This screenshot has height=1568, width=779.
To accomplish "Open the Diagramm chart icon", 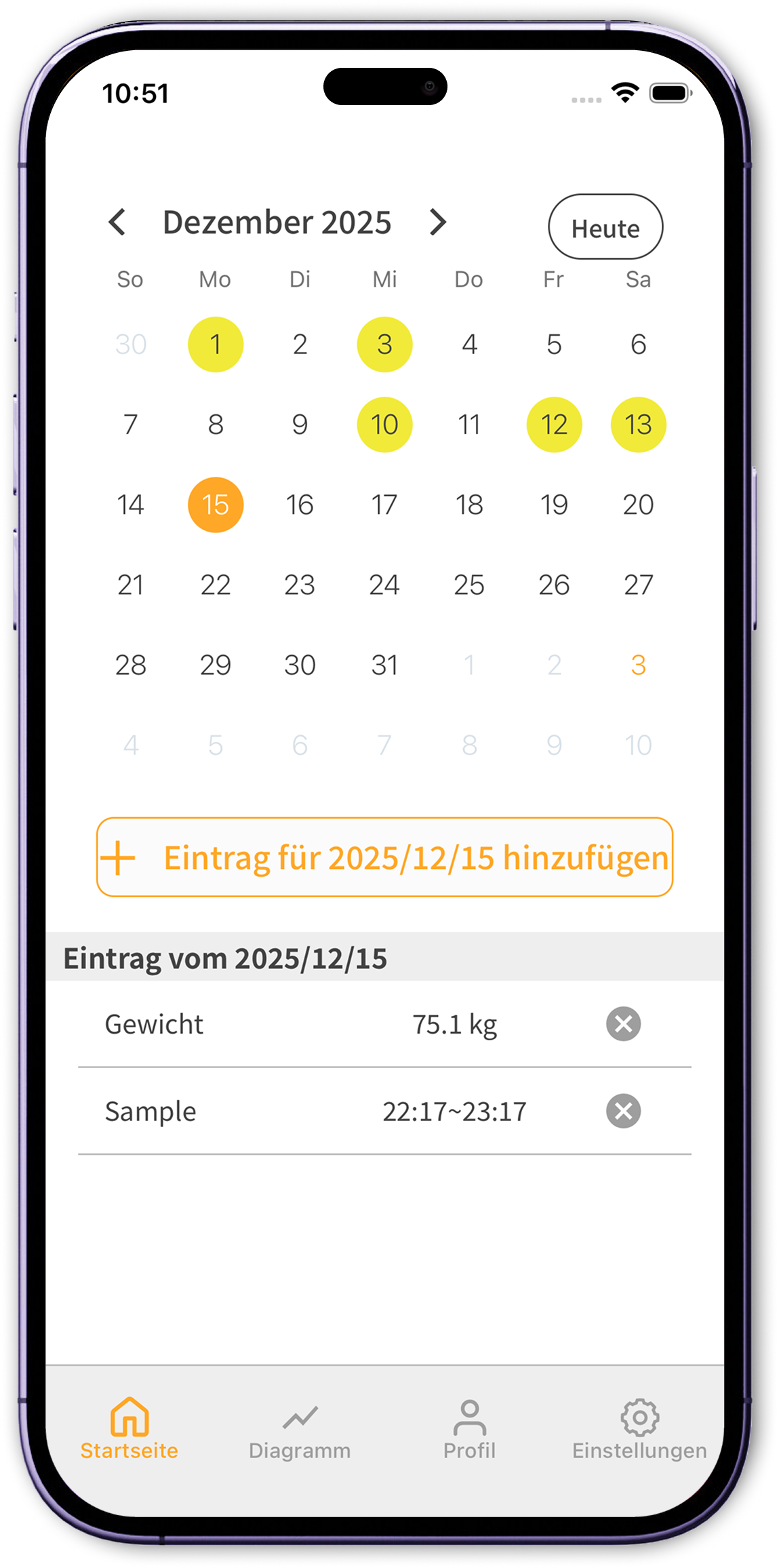I will point(299,1417).
